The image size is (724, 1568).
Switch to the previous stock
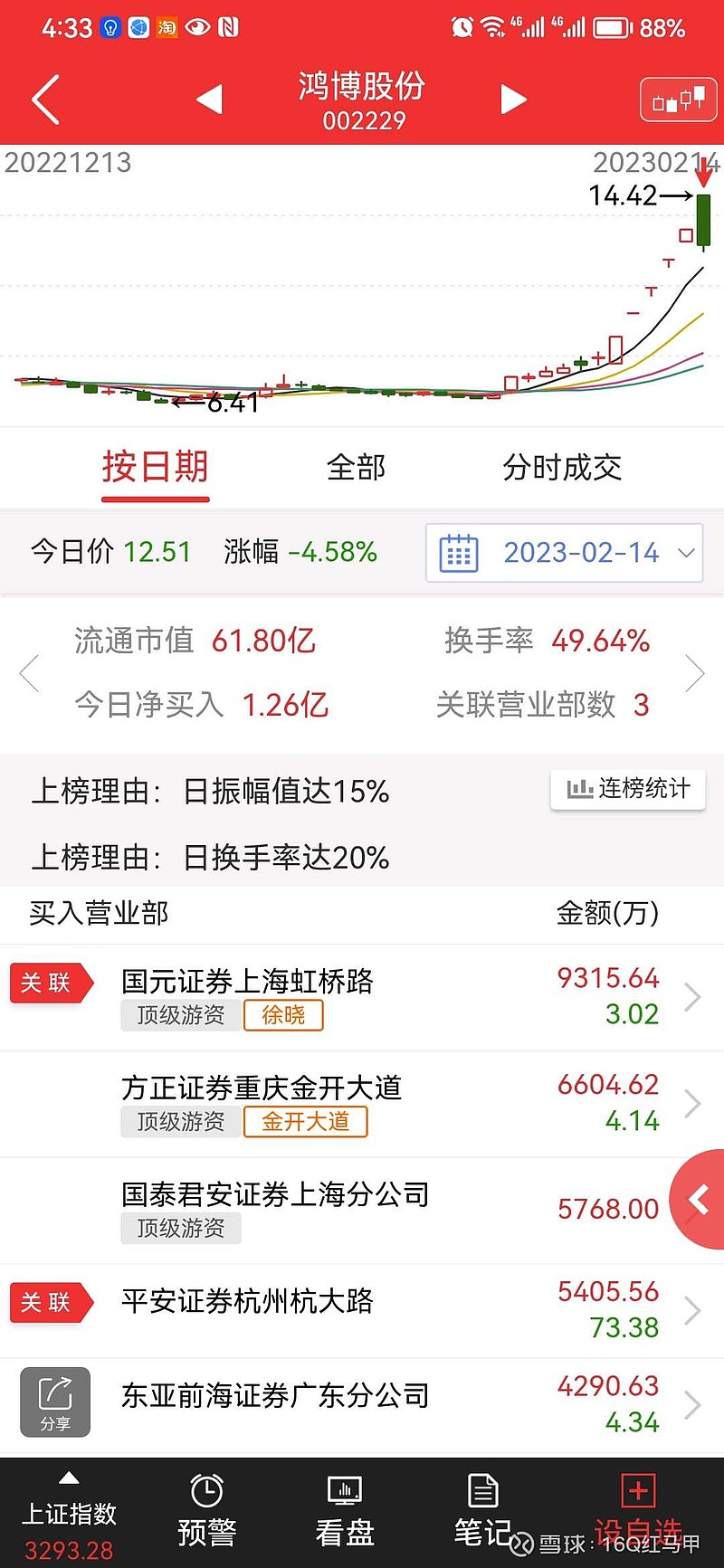pyautogui.click(x=210, y=99)
